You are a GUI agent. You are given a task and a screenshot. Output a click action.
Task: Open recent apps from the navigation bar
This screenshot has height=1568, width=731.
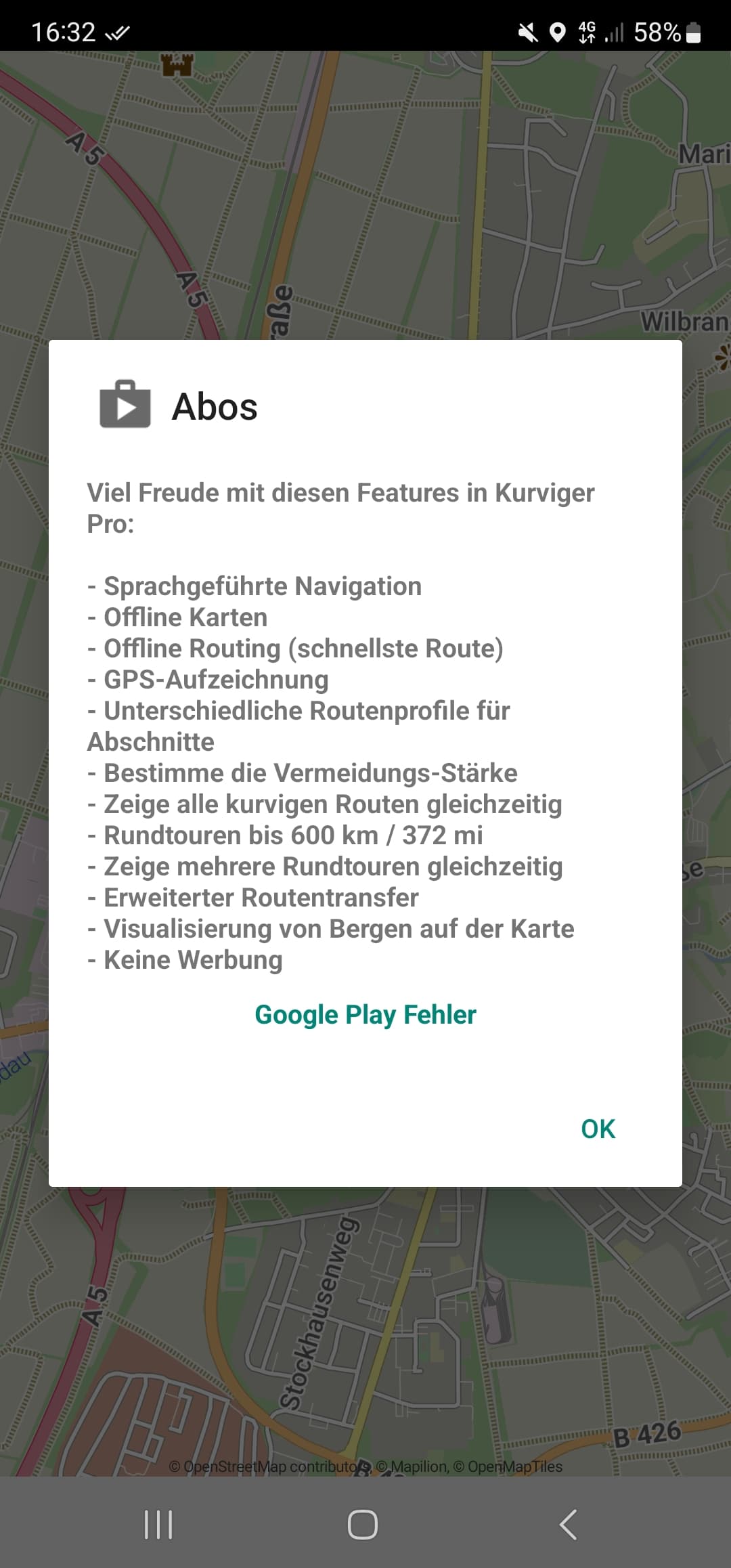pyautogui.click(x=159, y=1524)
